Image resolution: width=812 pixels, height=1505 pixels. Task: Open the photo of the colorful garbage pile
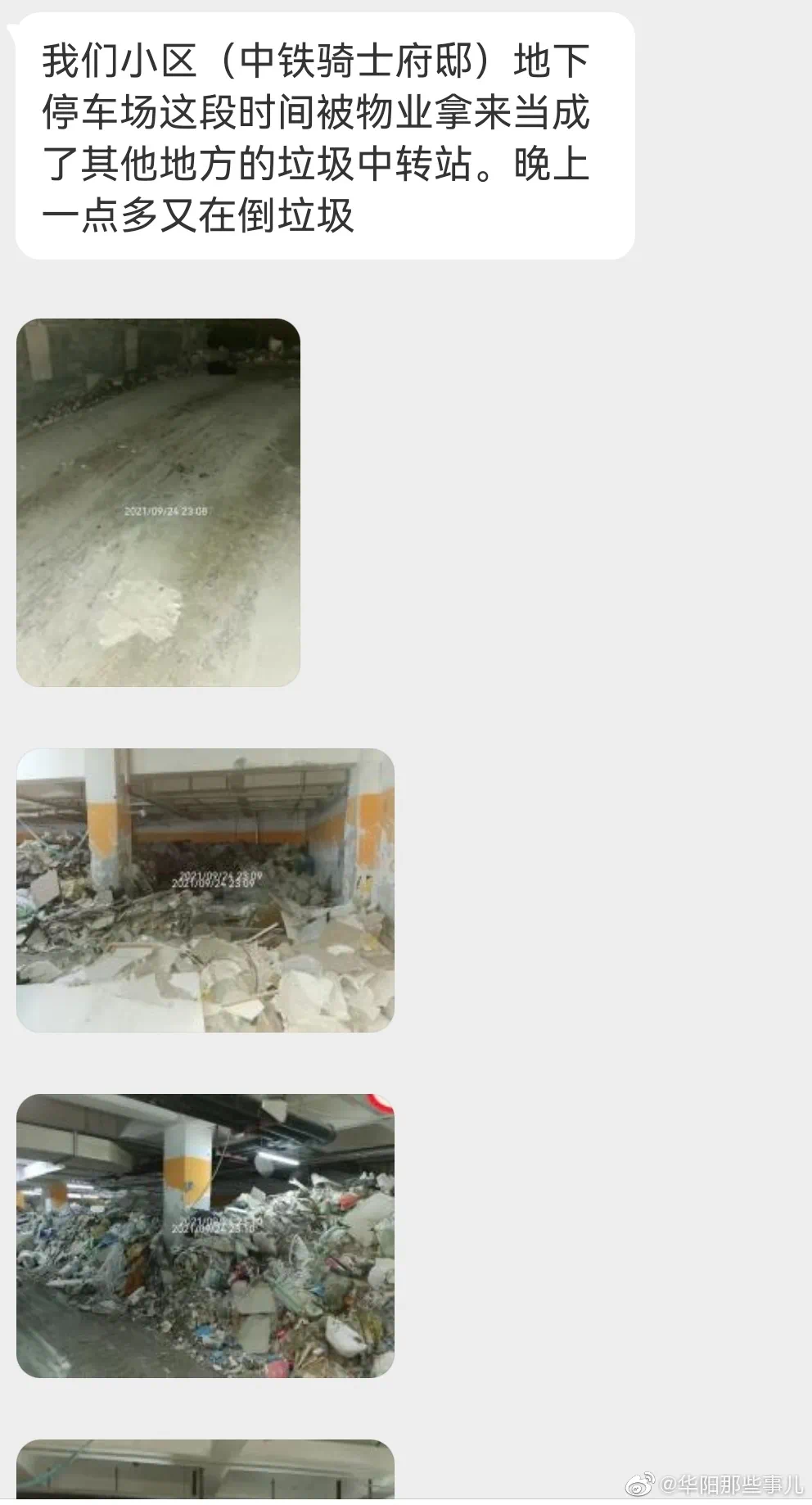pos(205,1236)
